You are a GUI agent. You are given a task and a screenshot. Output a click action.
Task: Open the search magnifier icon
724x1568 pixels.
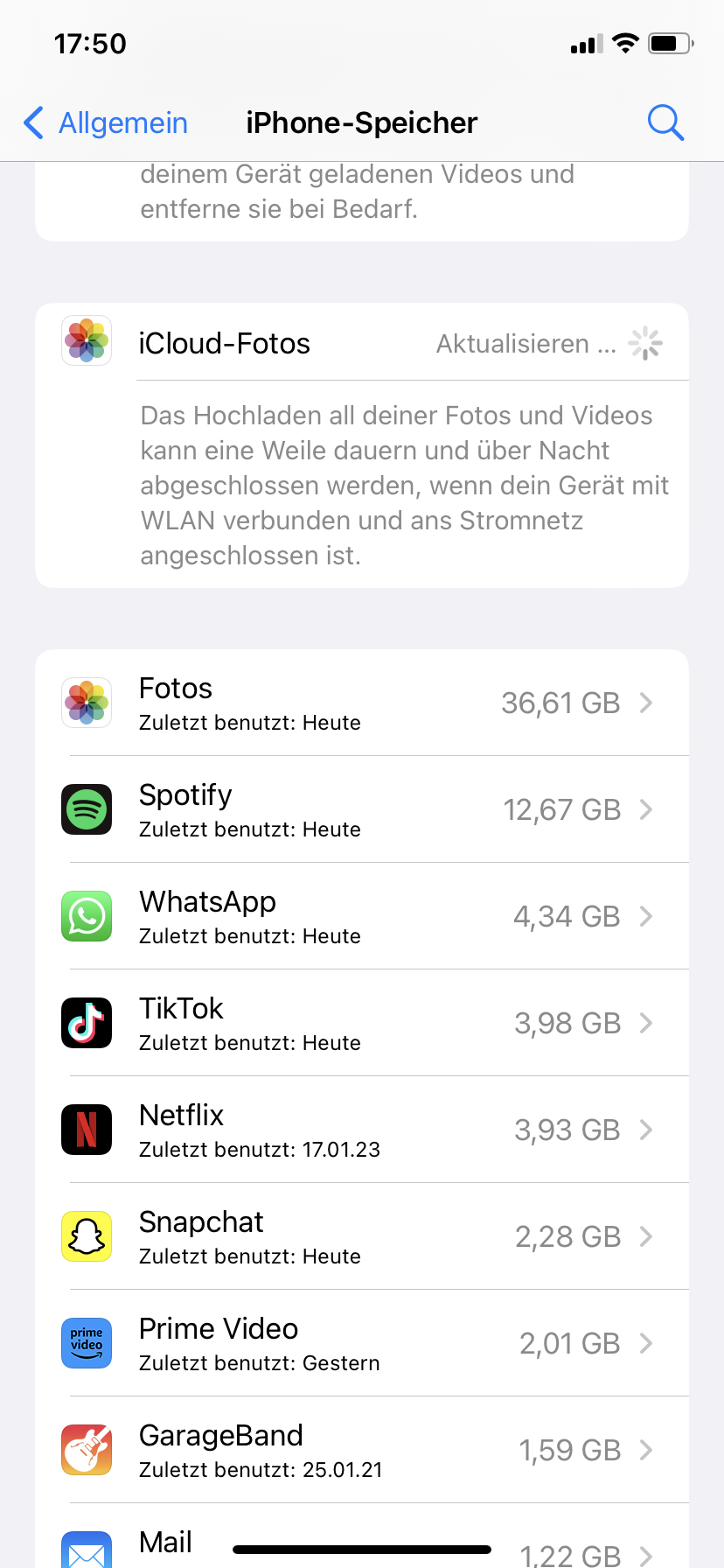coord(665,123)
